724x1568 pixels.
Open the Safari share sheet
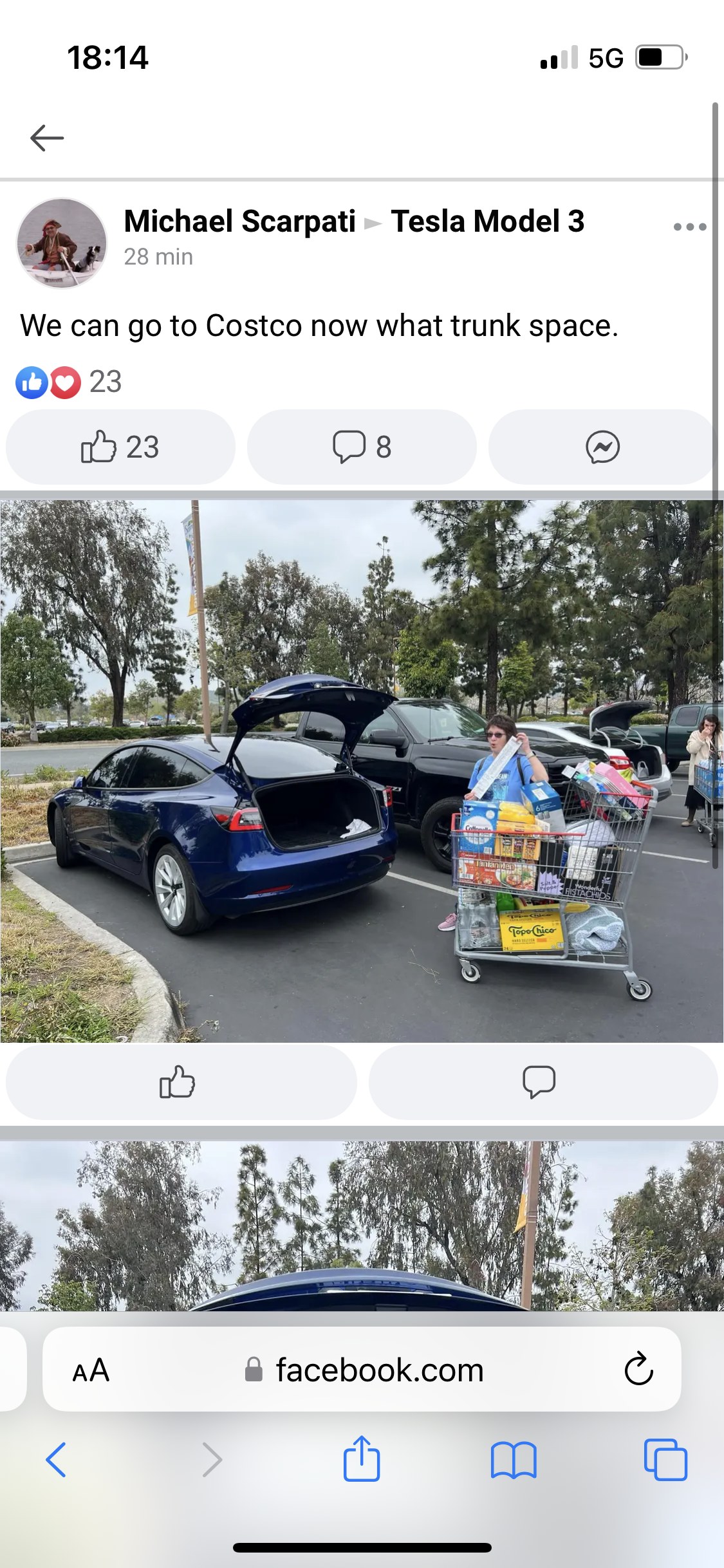[362, 1458]
